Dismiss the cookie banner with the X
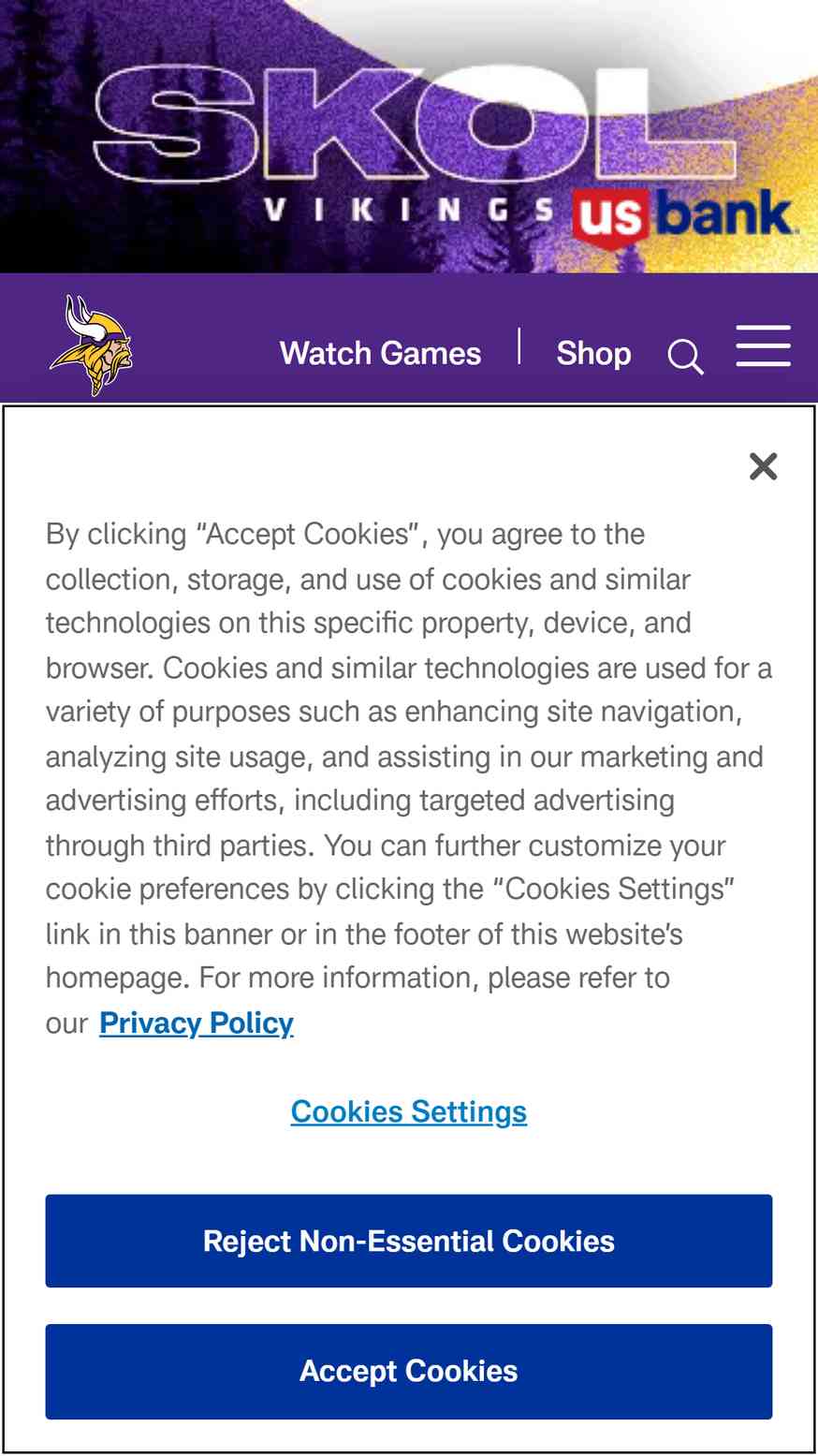The width and height of the screenshot is (818, 1456). [763, 465]
